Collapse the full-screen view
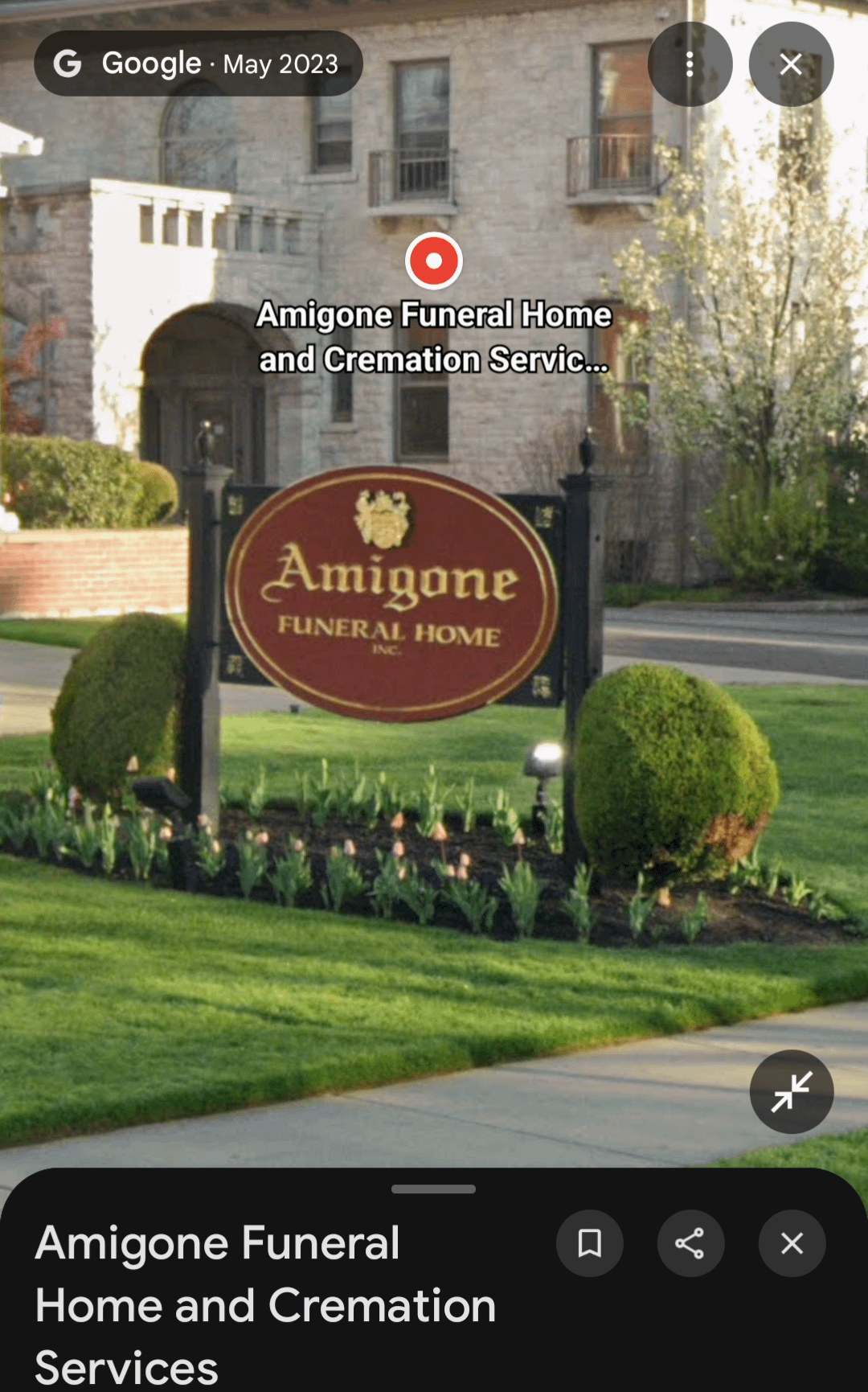This screenshot has width=868, height=1392. [792, 1091]
